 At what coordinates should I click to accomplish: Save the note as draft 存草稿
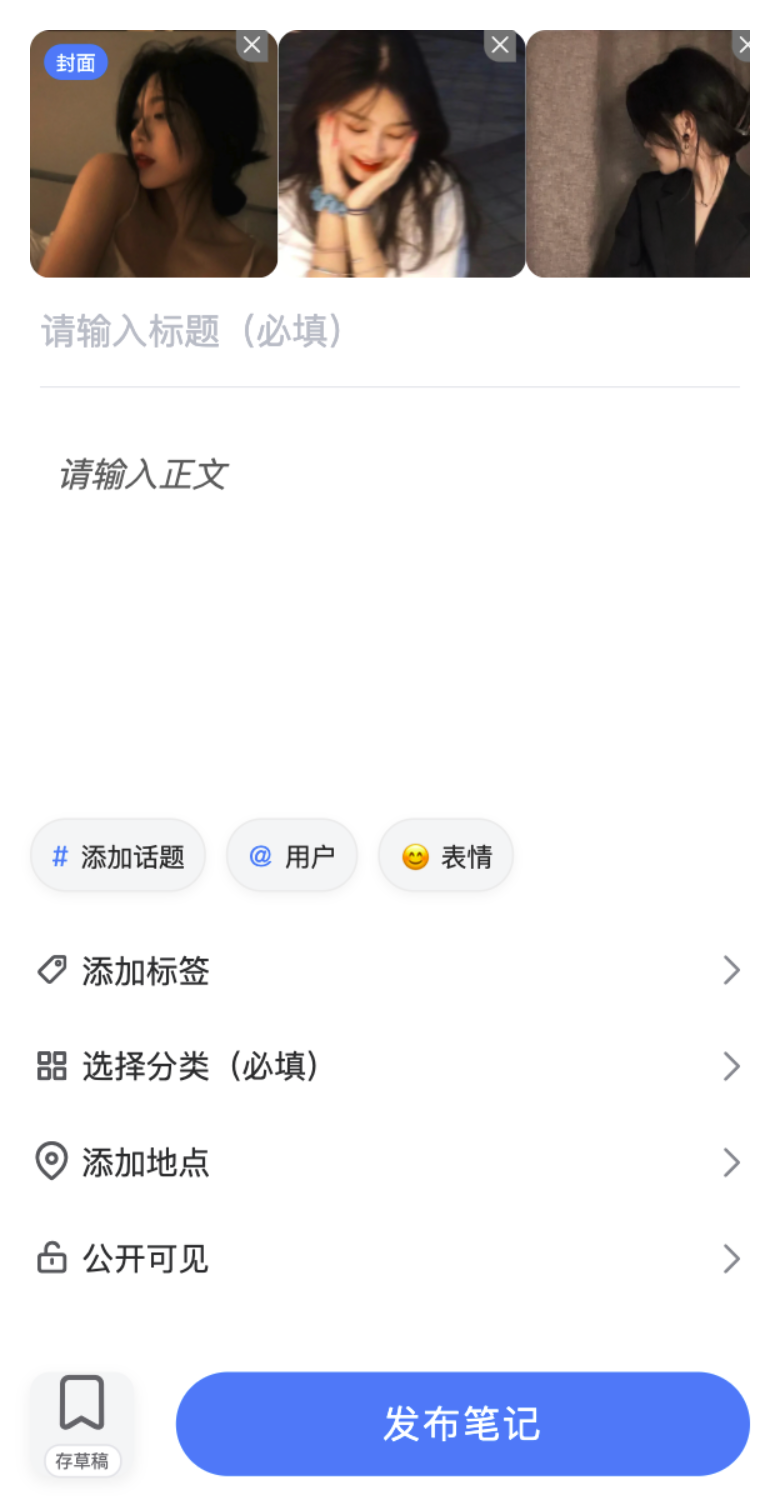click(82, 1424)
